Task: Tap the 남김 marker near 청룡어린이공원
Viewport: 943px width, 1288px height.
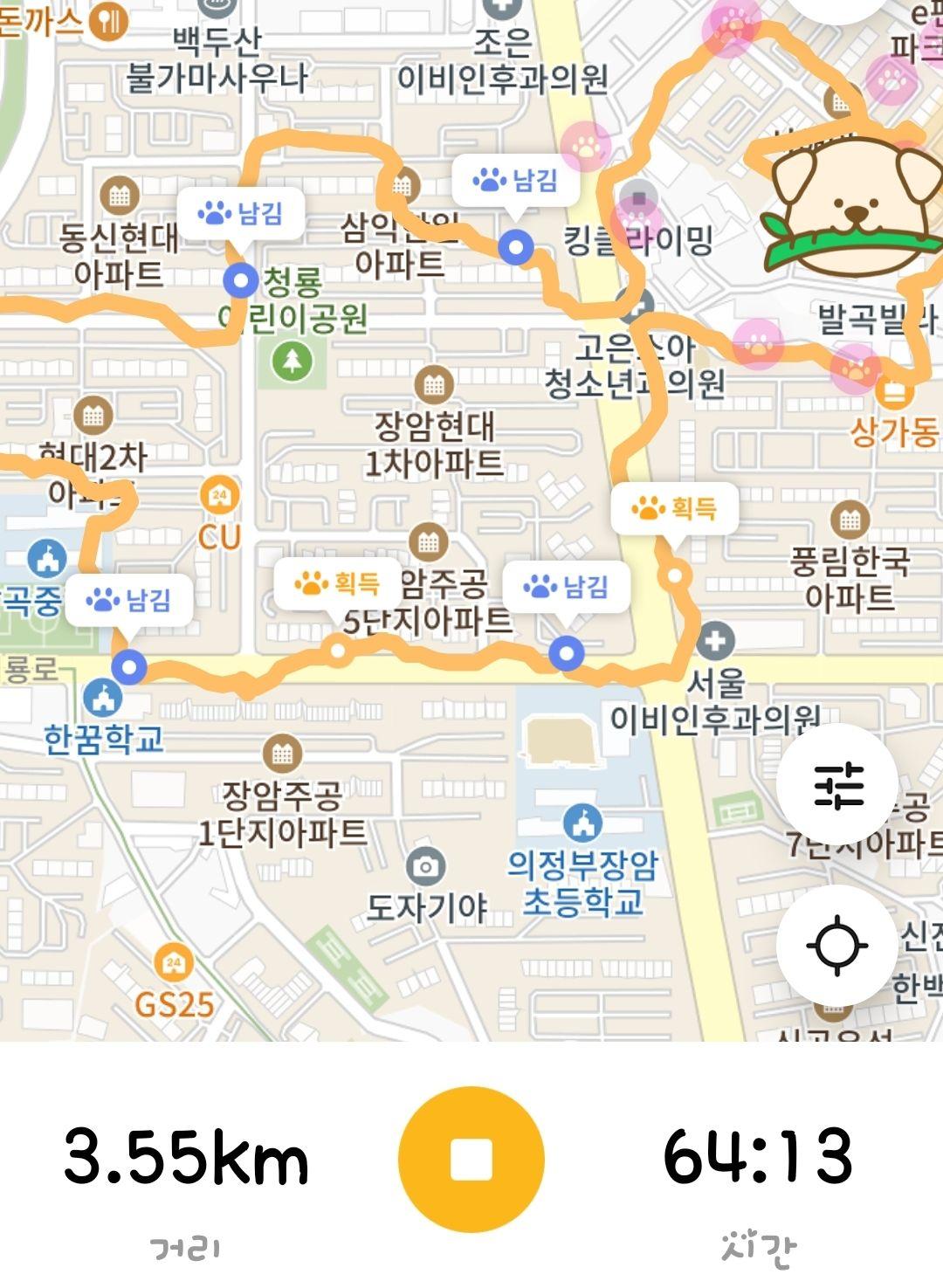Action: (241, 214)
